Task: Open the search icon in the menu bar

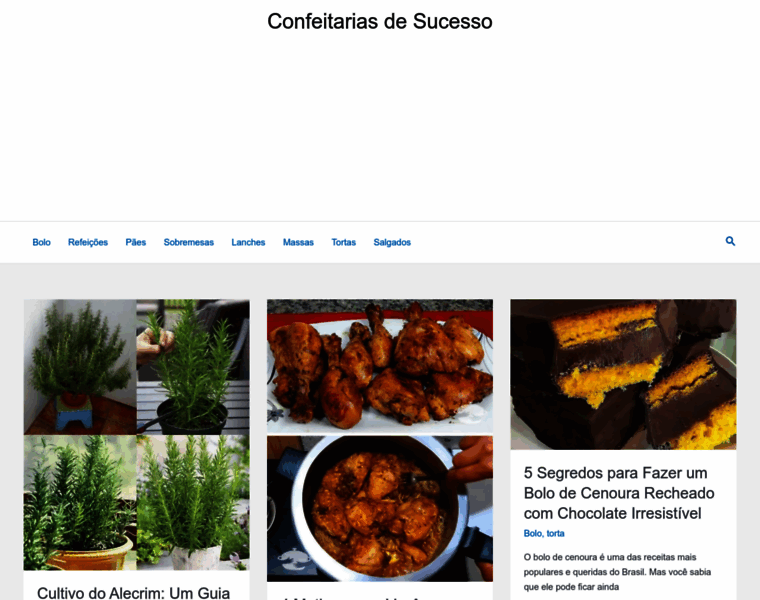Action: (x=730, y=241)
